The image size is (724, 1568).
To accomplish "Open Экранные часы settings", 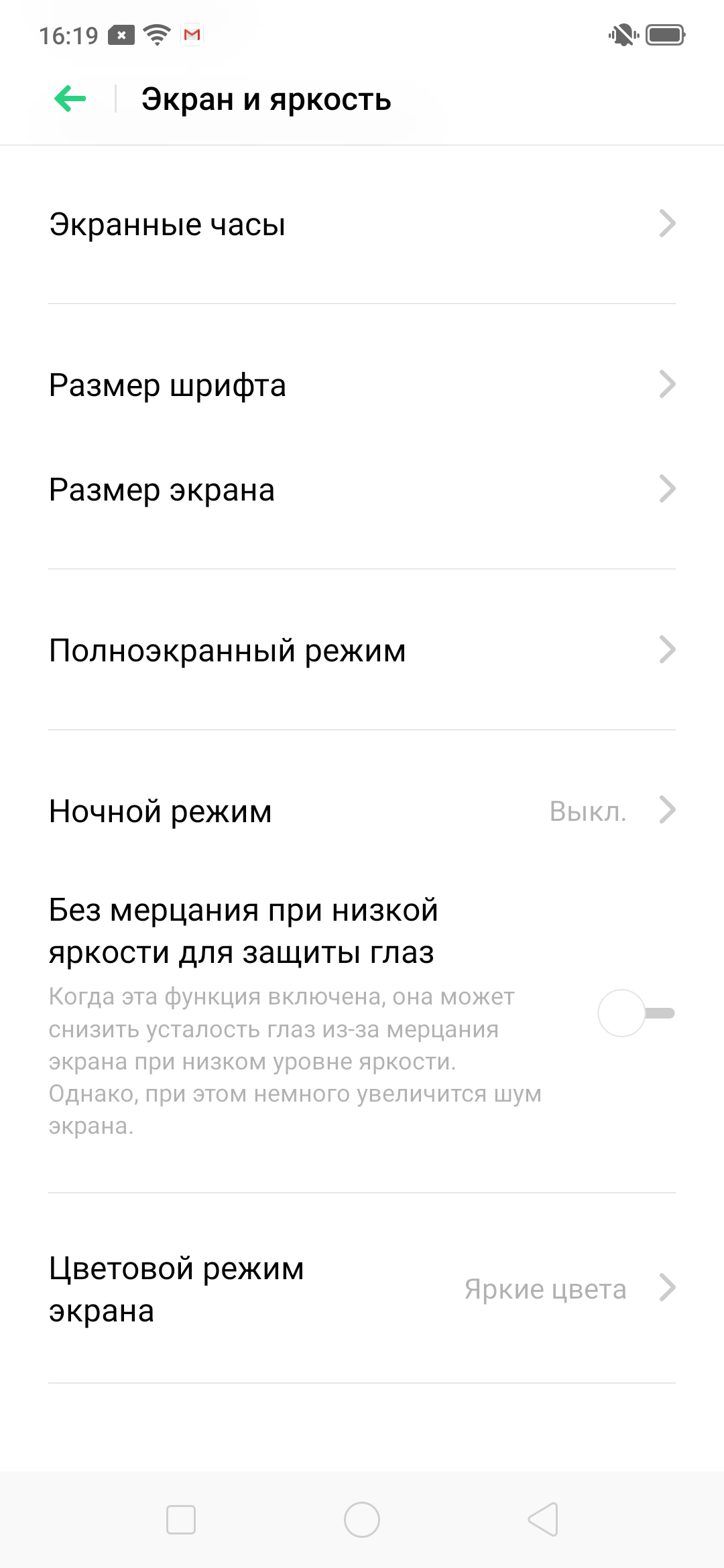I will [x=362, y=224].
